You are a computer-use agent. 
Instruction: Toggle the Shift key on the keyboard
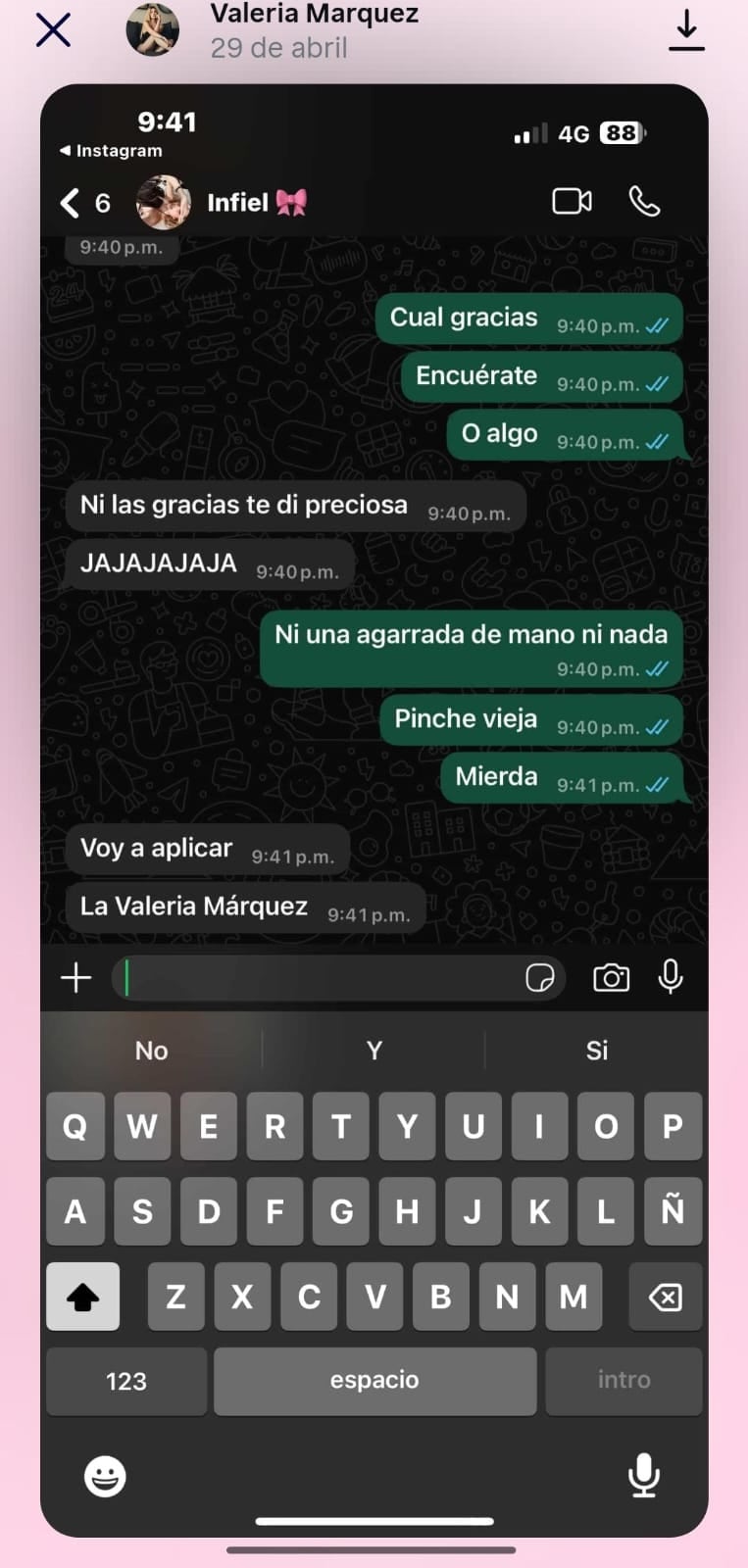click(x=82, y=1297)
